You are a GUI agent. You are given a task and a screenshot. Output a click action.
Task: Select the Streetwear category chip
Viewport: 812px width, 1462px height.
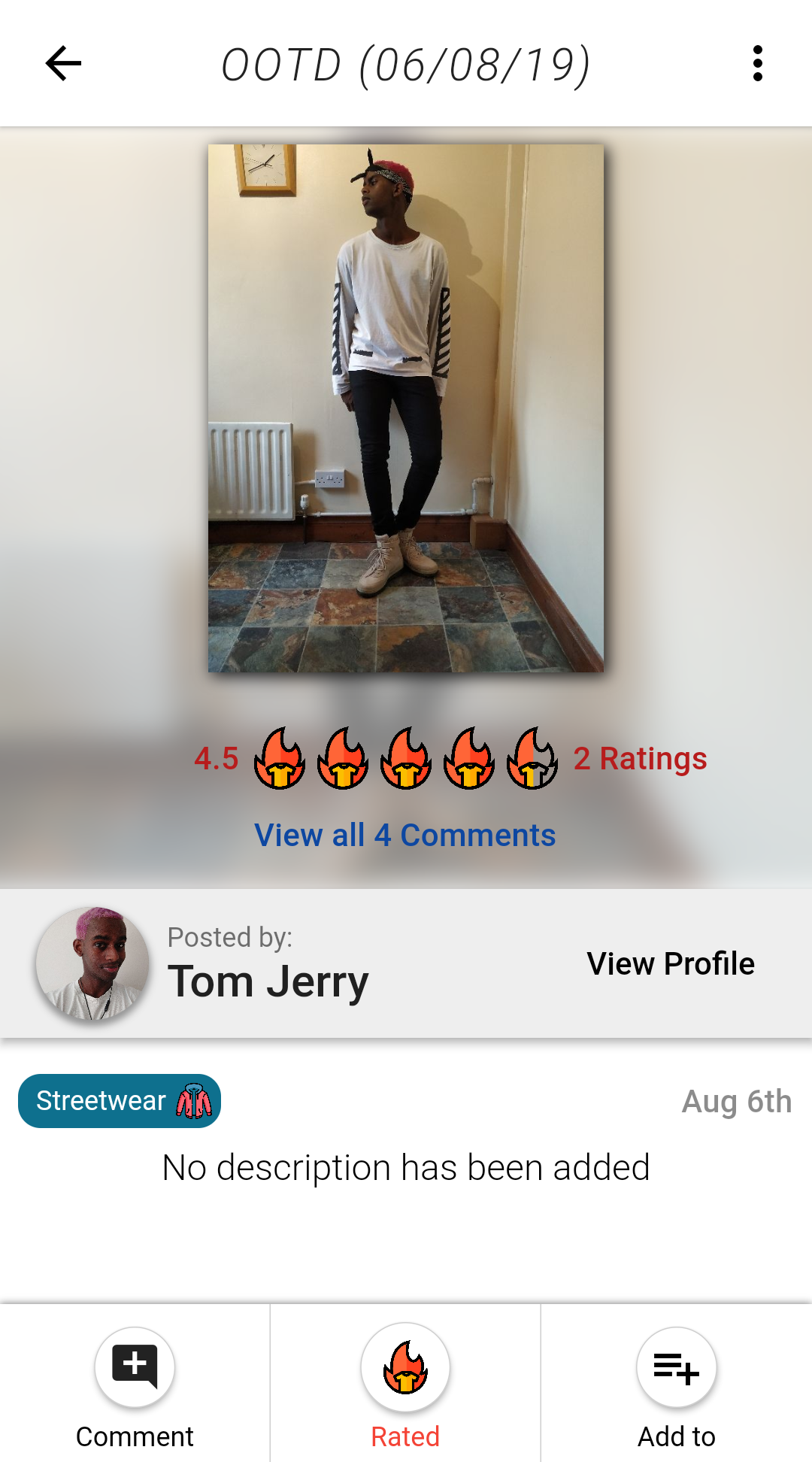pos(120,1101)
